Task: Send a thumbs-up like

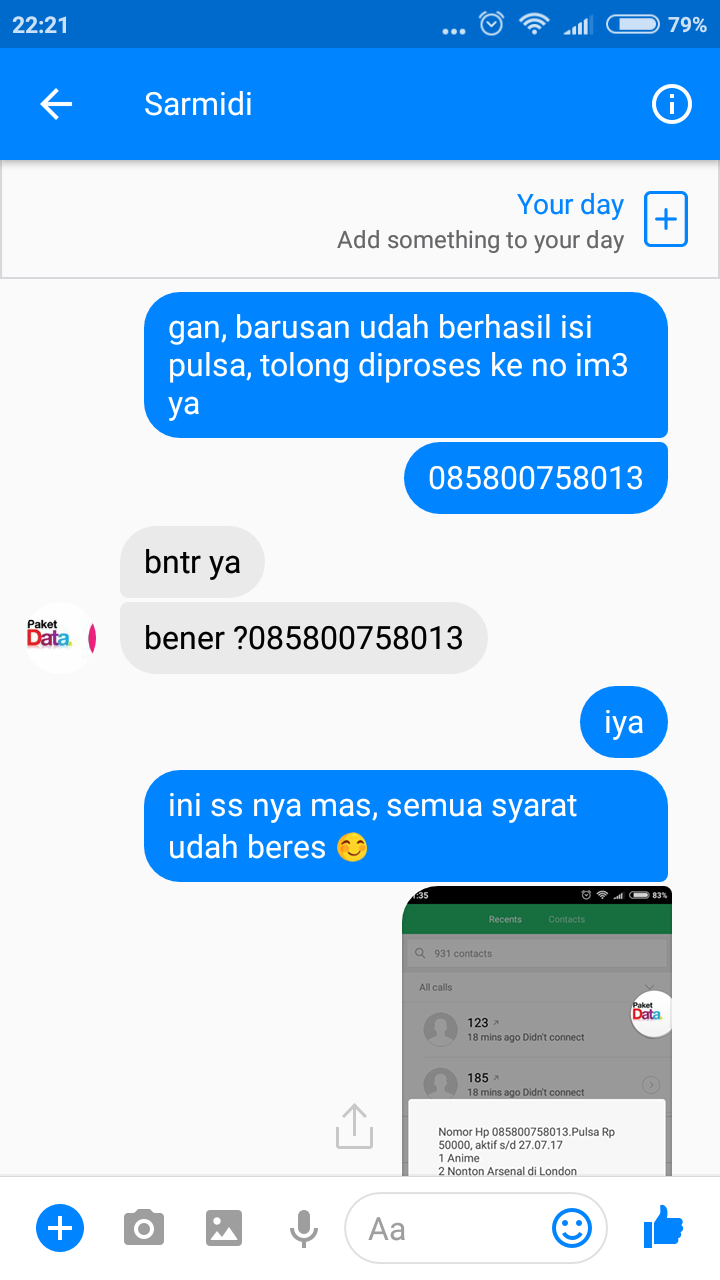Action: pos(662,1225)
